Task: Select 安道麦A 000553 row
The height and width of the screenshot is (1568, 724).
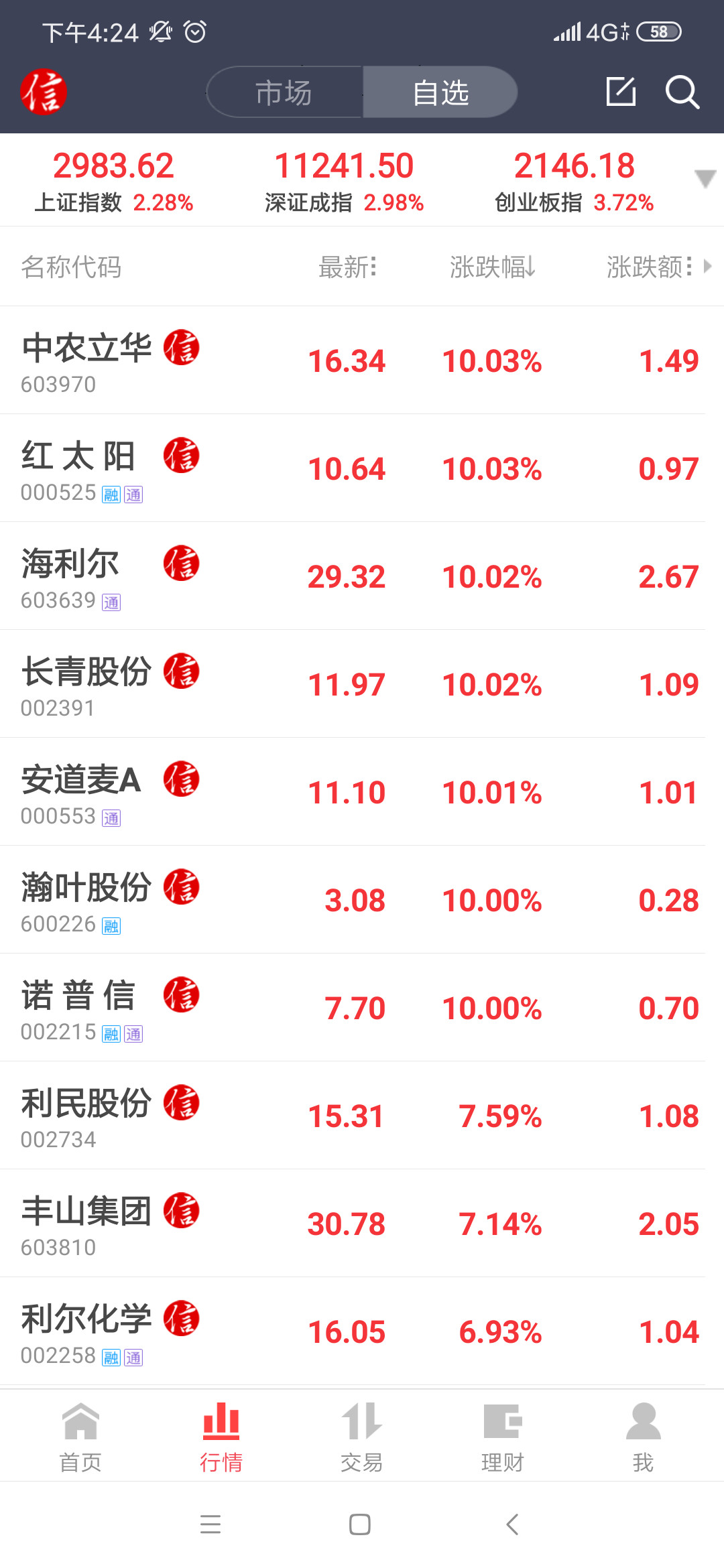Action: tap(362, 792)
